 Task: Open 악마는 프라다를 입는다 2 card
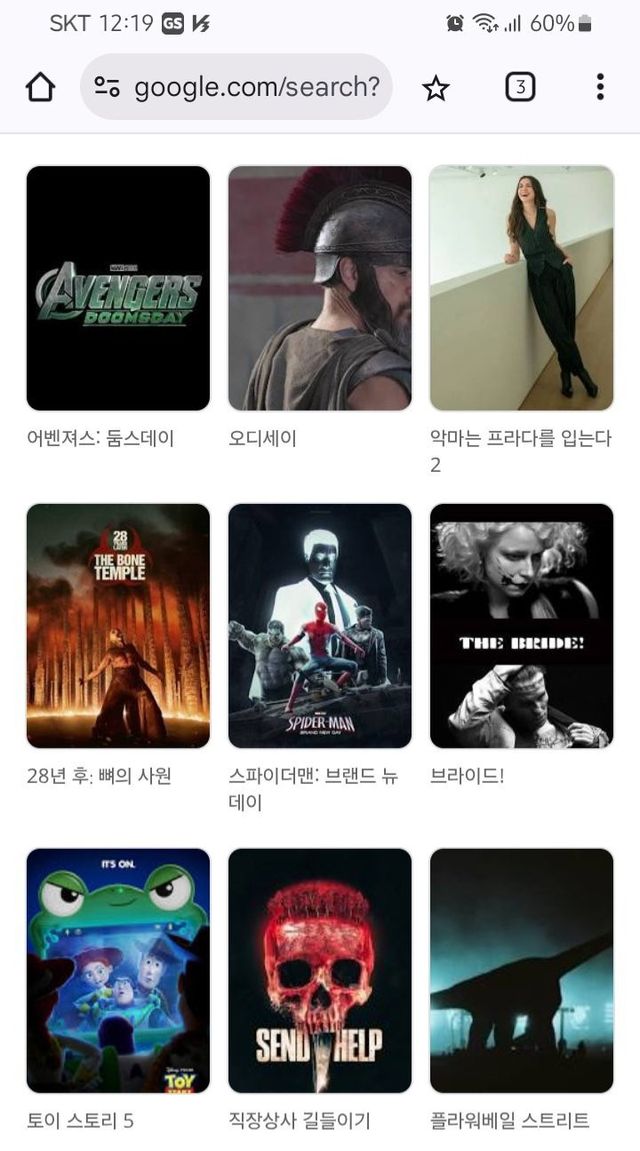(x=521, y=288)
